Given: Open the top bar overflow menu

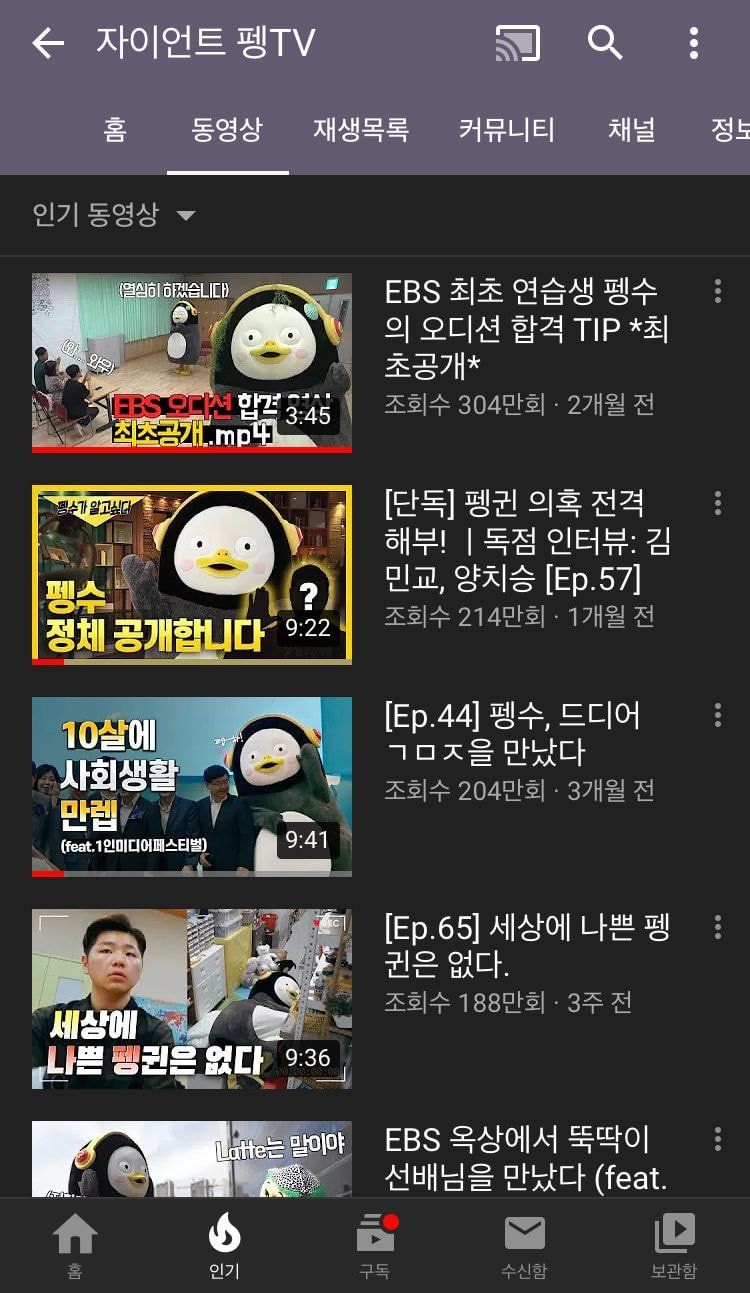Looking at the screenshot, I should (x=694, y=43).
